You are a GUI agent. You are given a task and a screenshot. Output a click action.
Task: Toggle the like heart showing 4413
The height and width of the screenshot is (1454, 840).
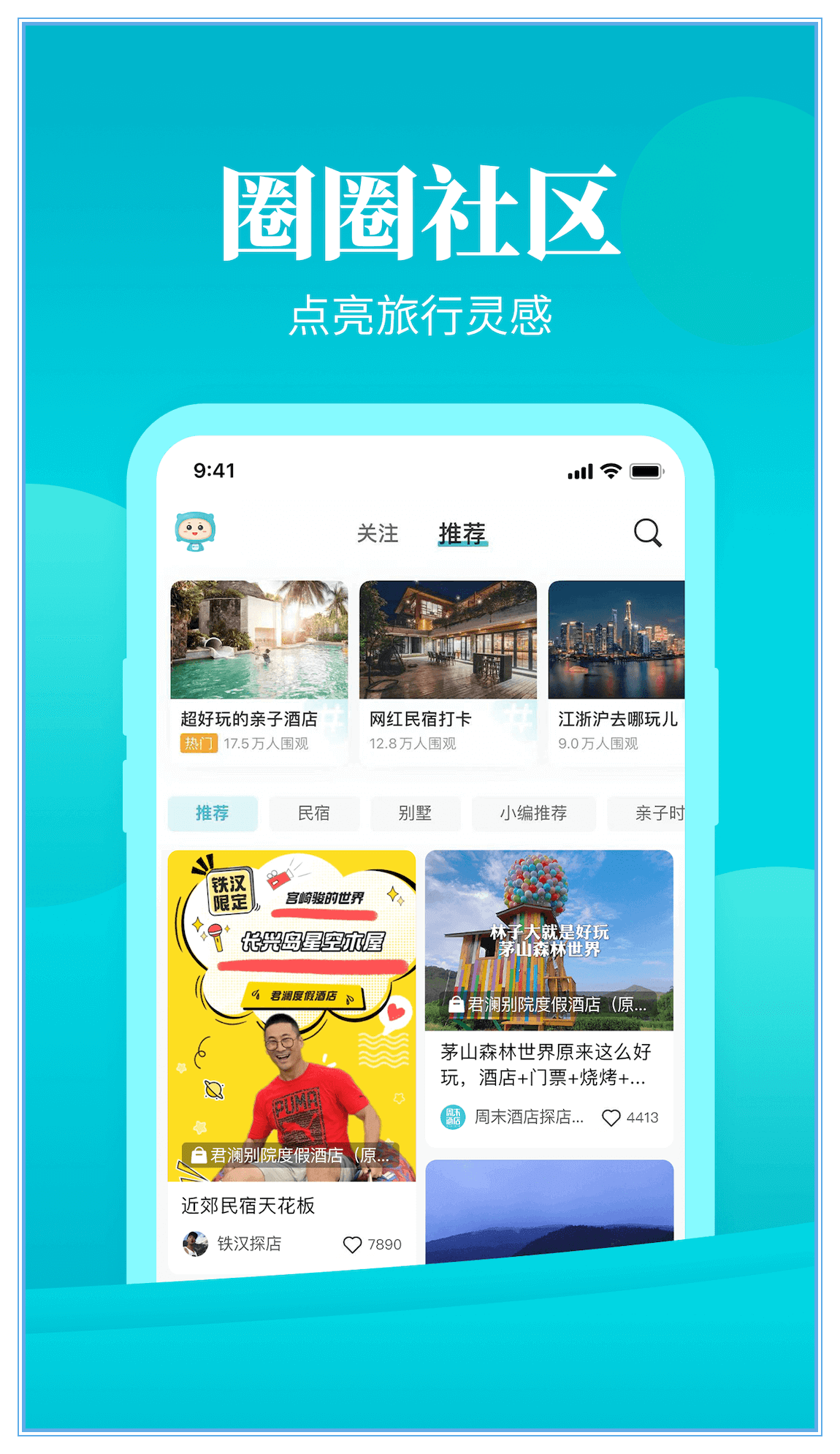[x=611, y=1117]
